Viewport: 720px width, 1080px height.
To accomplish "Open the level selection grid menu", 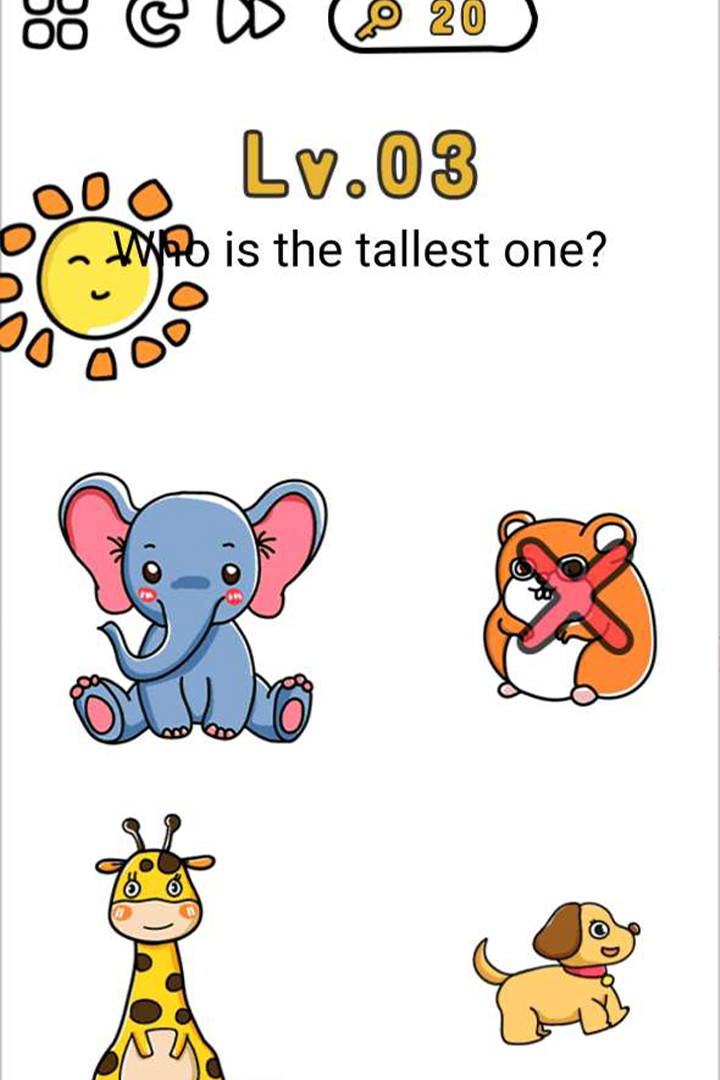I will (55, 22).
